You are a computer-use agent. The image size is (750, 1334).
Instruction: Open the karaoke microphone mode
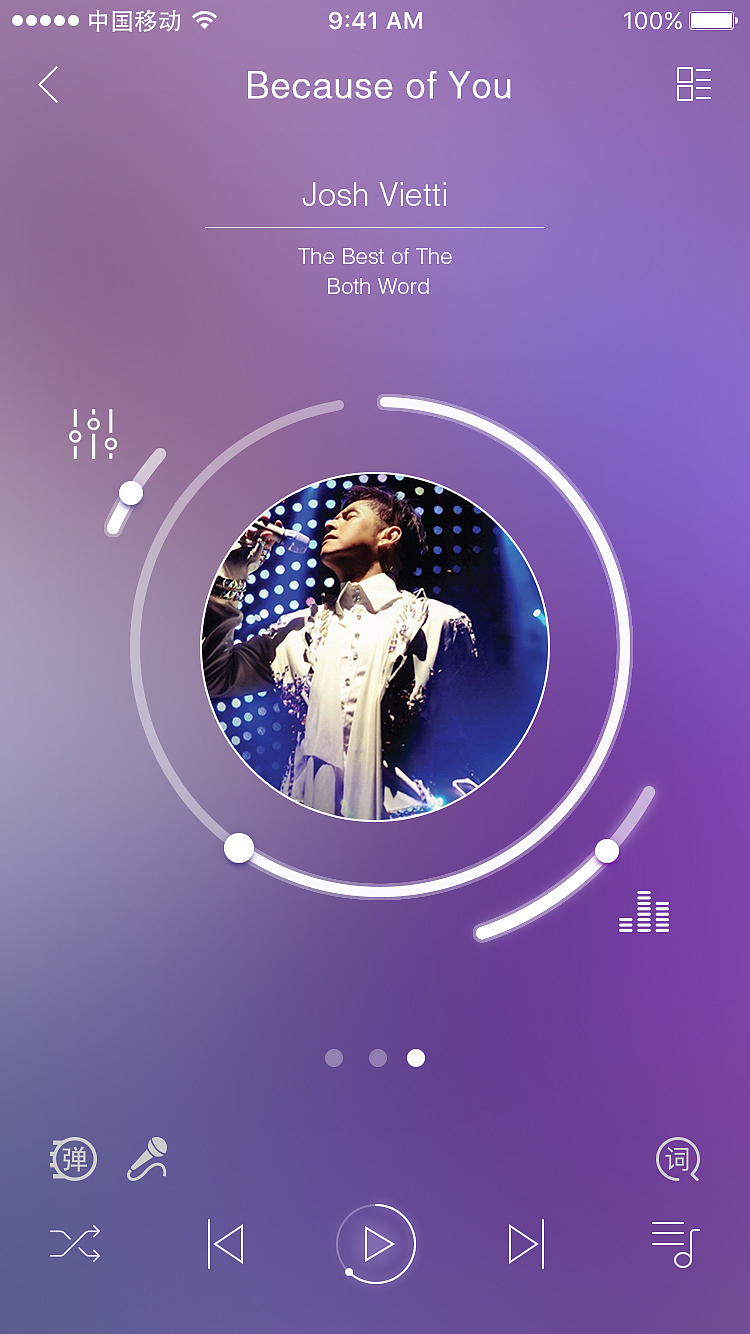coord(148,1159)
